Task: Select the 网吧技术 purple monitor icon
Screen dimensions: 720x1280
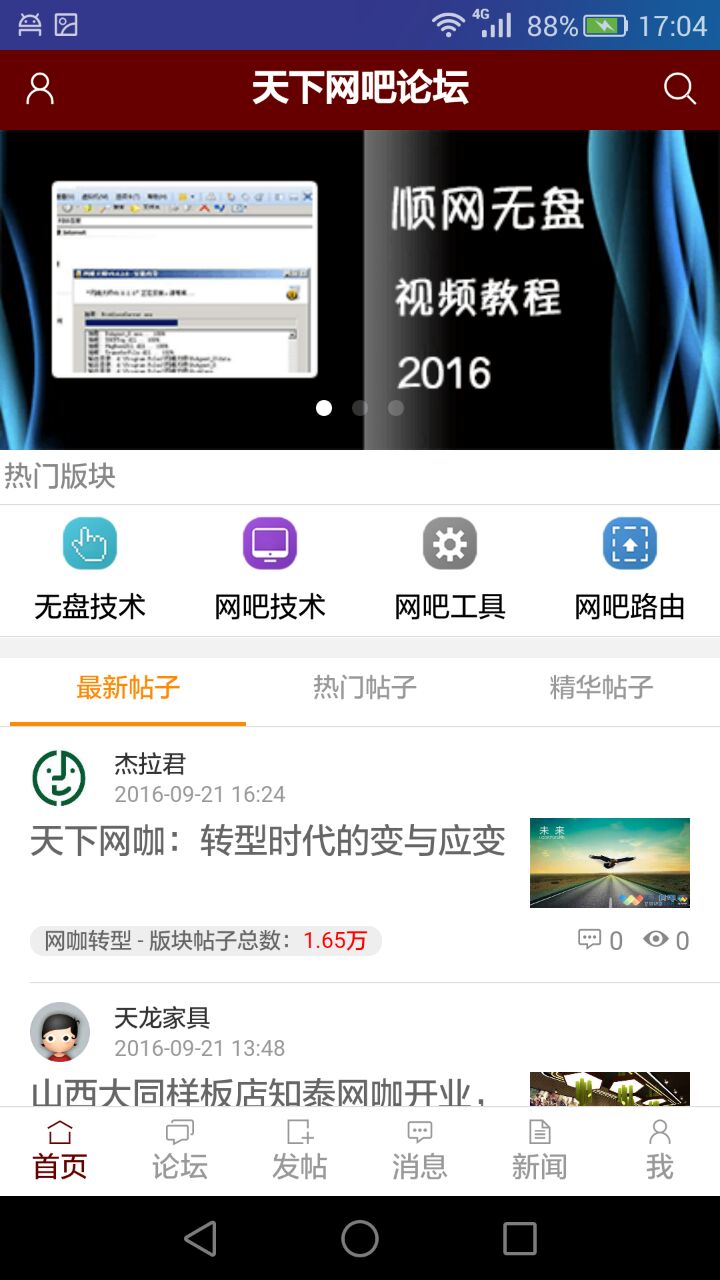Action: pyautogui.click(x=269, y=544)
